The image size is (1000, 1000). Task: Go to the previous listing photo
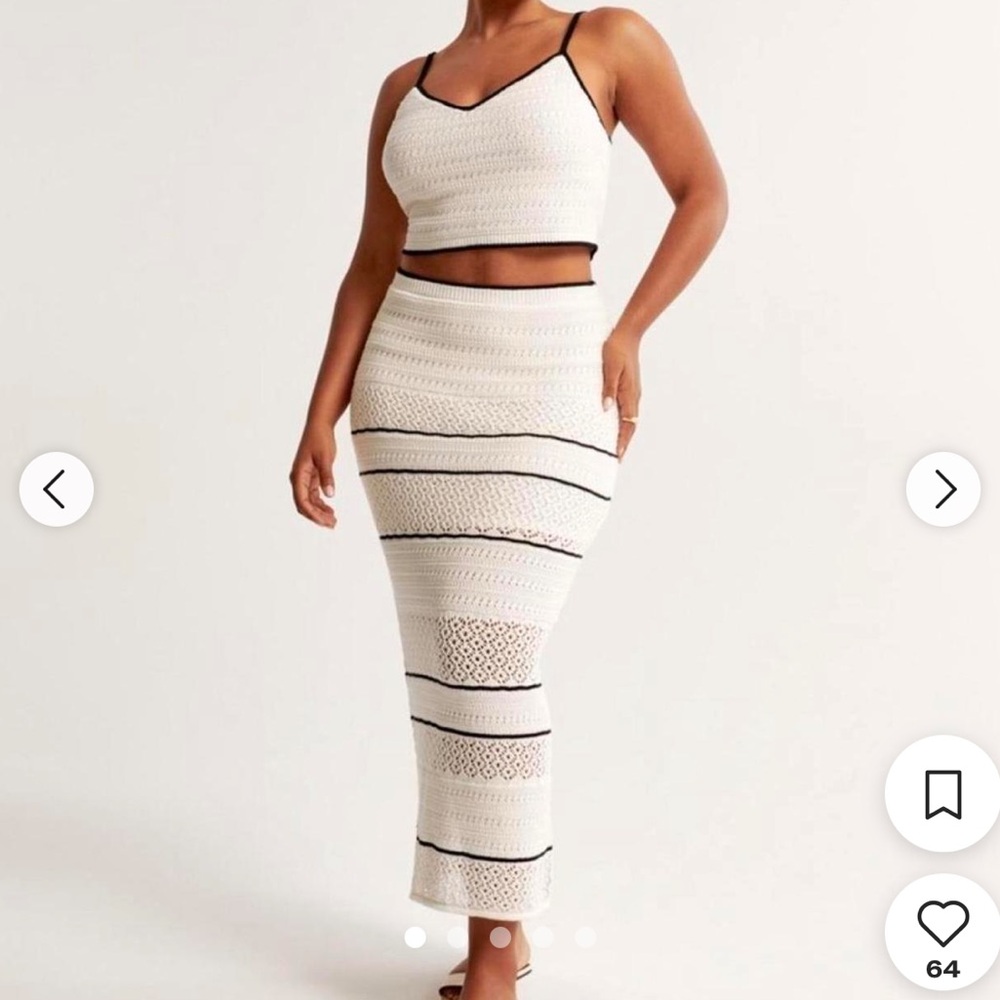point(56,489)
